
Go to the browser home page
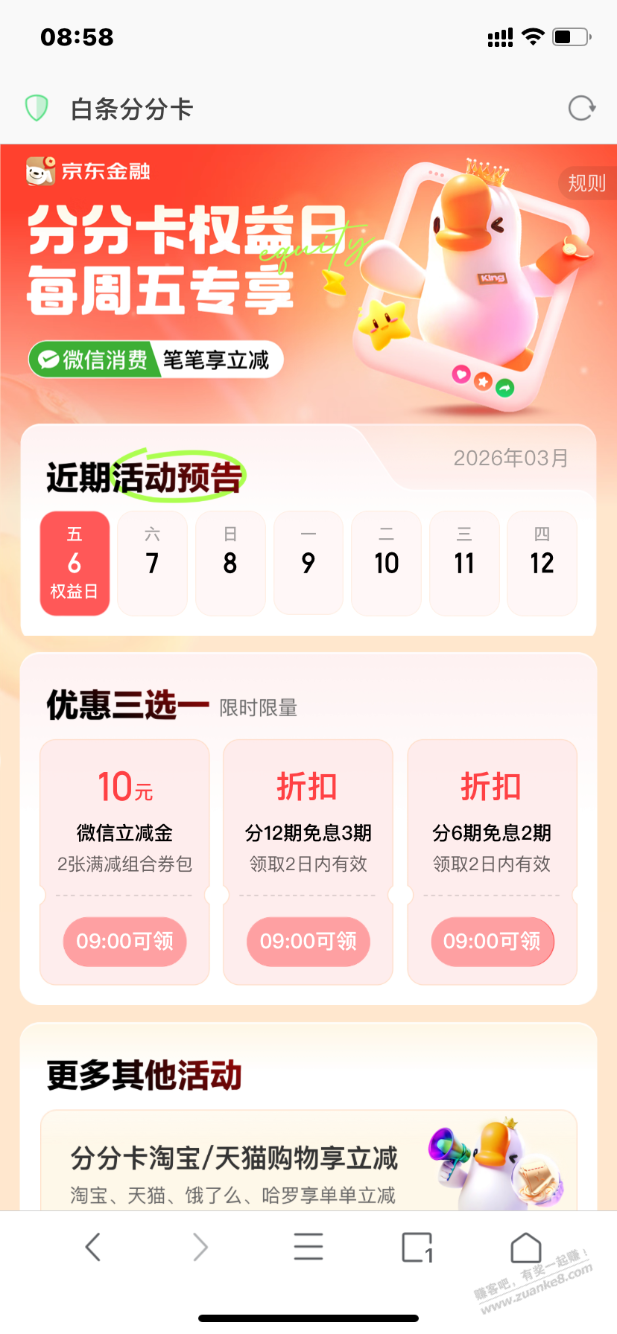coord(525,1247)
